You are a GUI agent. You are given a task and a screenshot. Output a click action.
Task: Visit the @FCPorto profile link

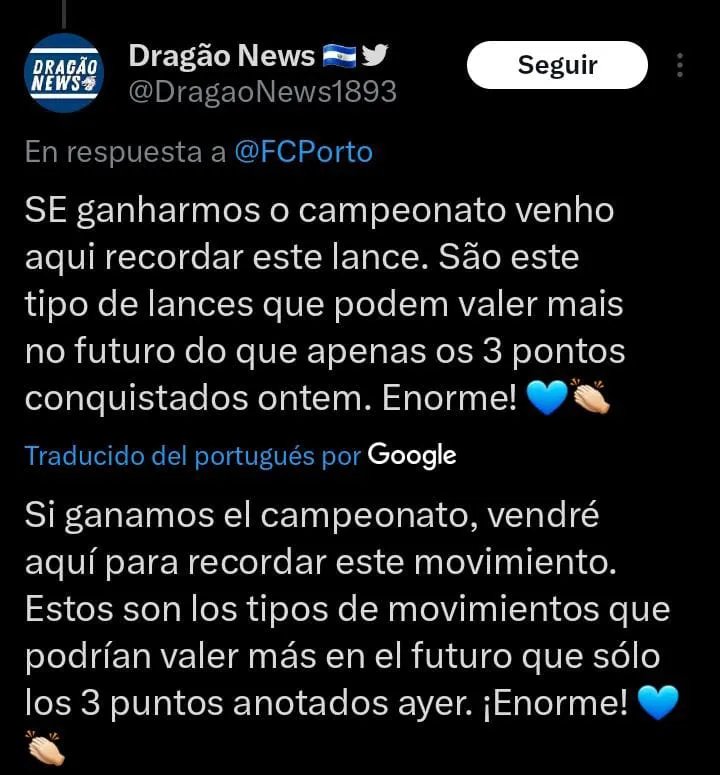(x=303, y=152)
